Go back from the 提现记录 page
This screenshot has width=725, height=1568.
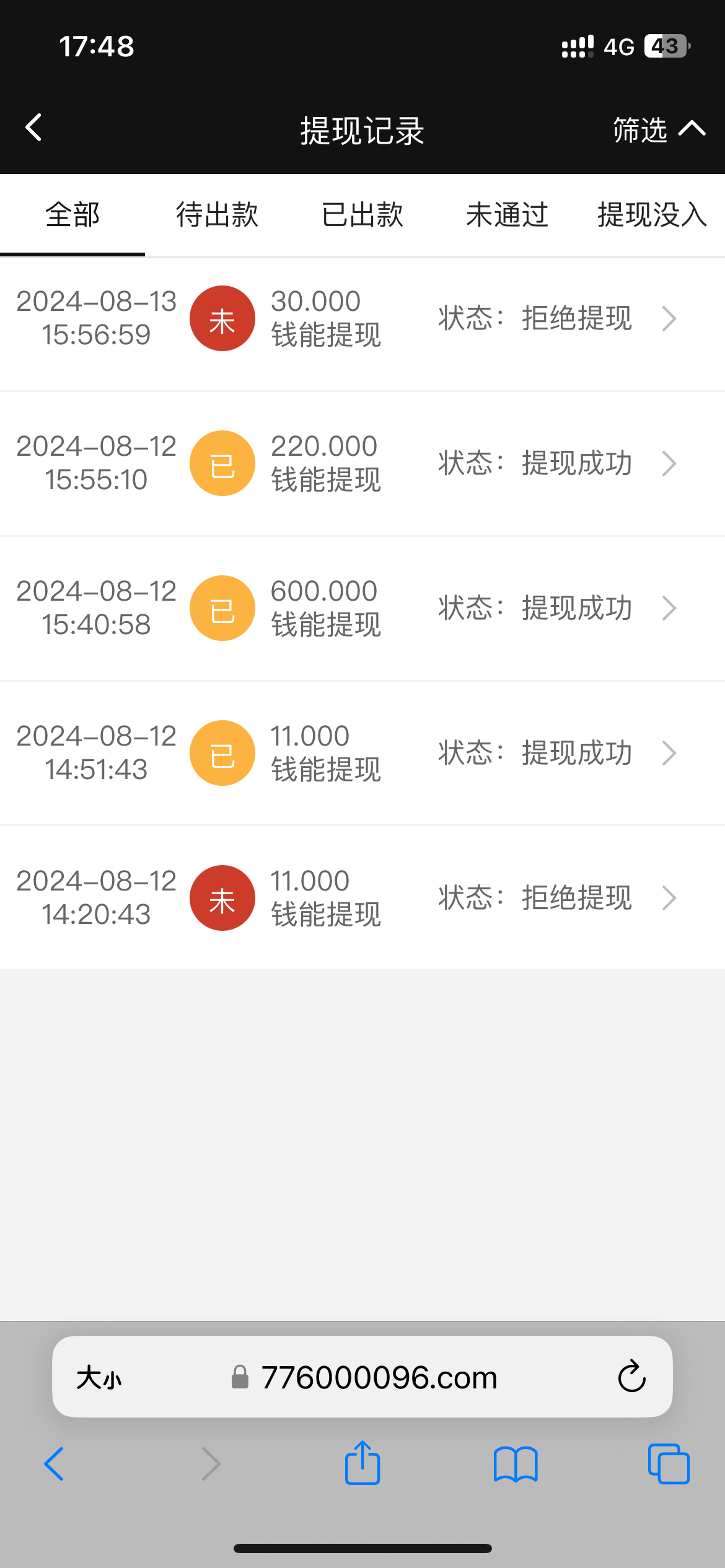[34, 128]
